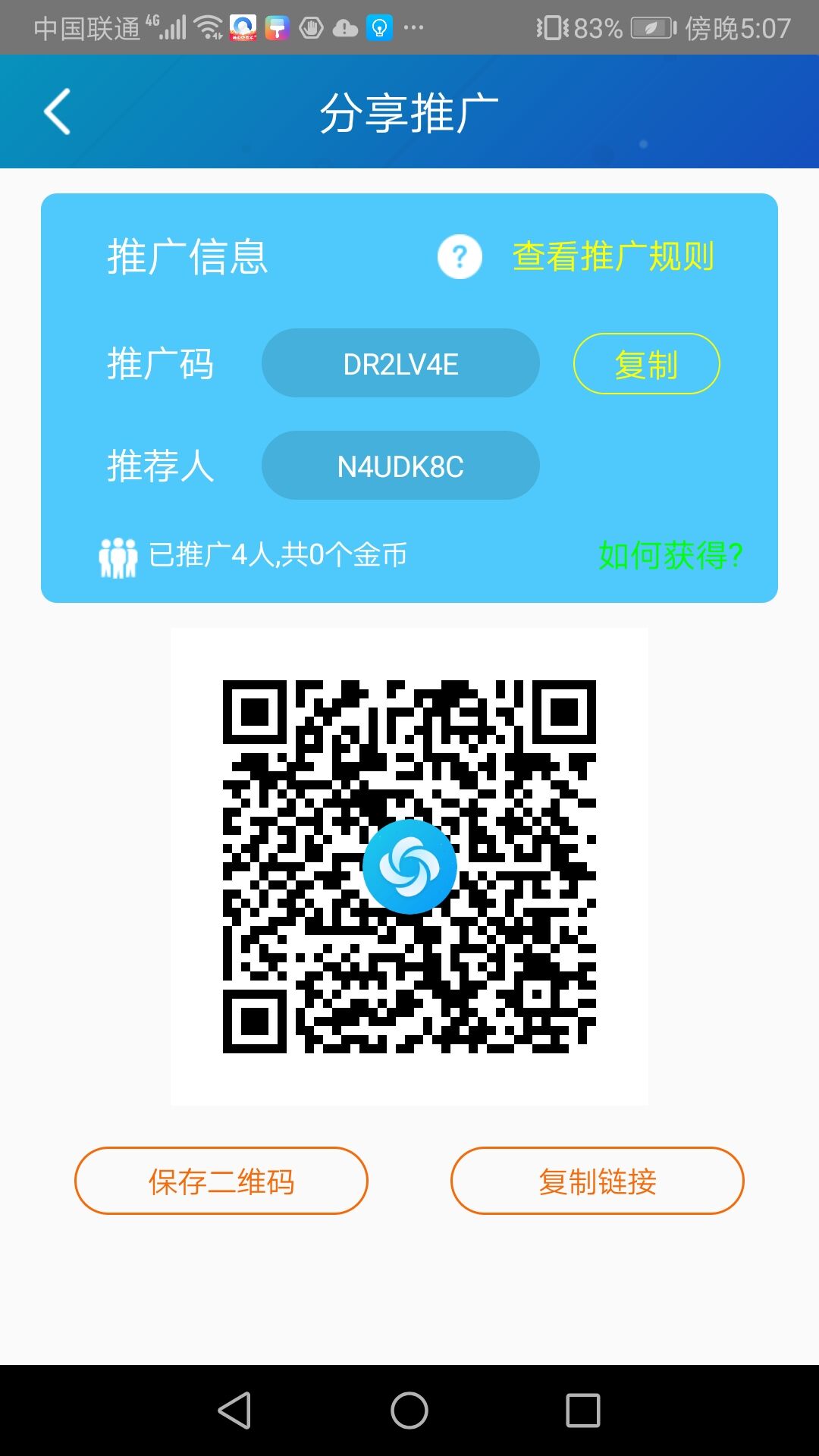This screenshot has height=1456, width=819.
Task: Go back using the top-left arrow
Action: coord(58,112)
